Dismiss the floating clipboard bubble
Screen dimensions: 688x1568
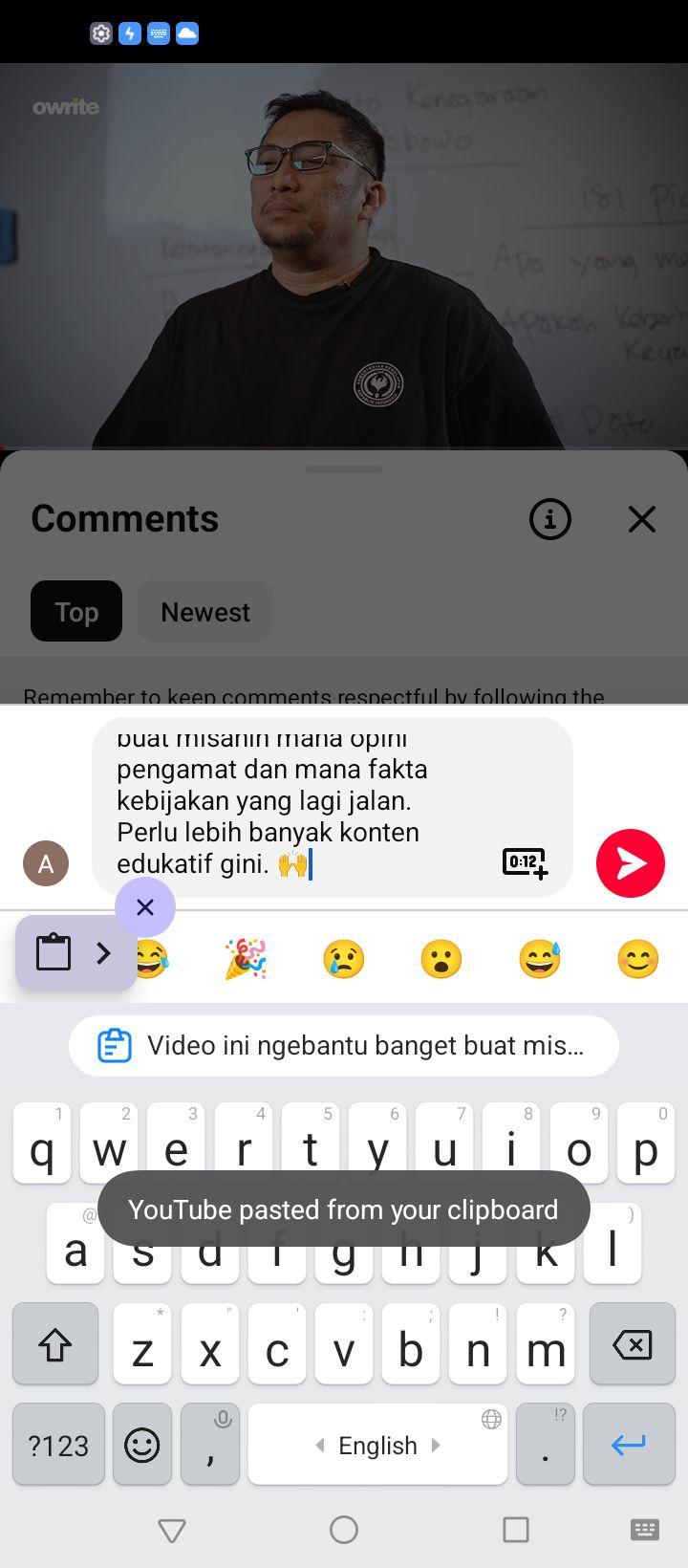point(145,906)
